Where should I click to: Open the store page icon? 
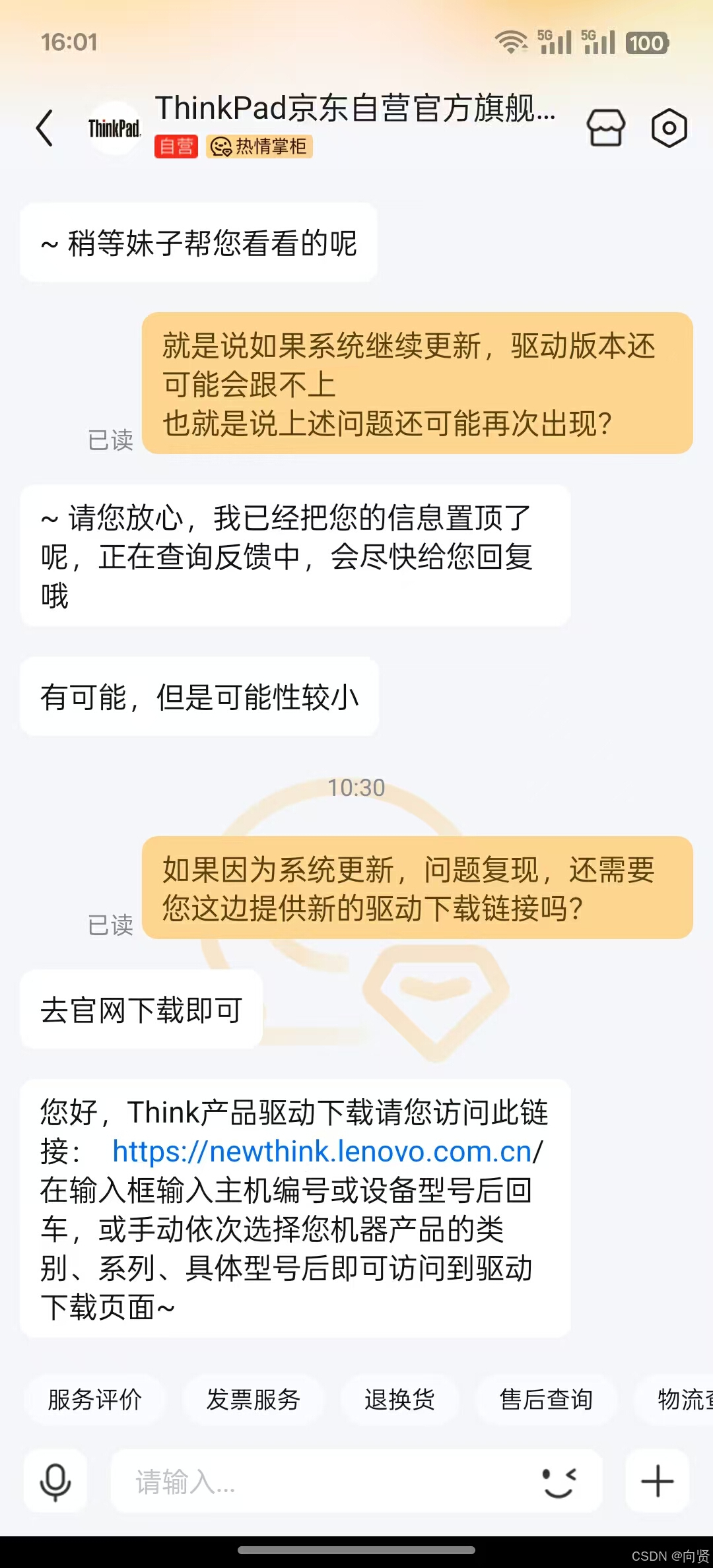605,127
